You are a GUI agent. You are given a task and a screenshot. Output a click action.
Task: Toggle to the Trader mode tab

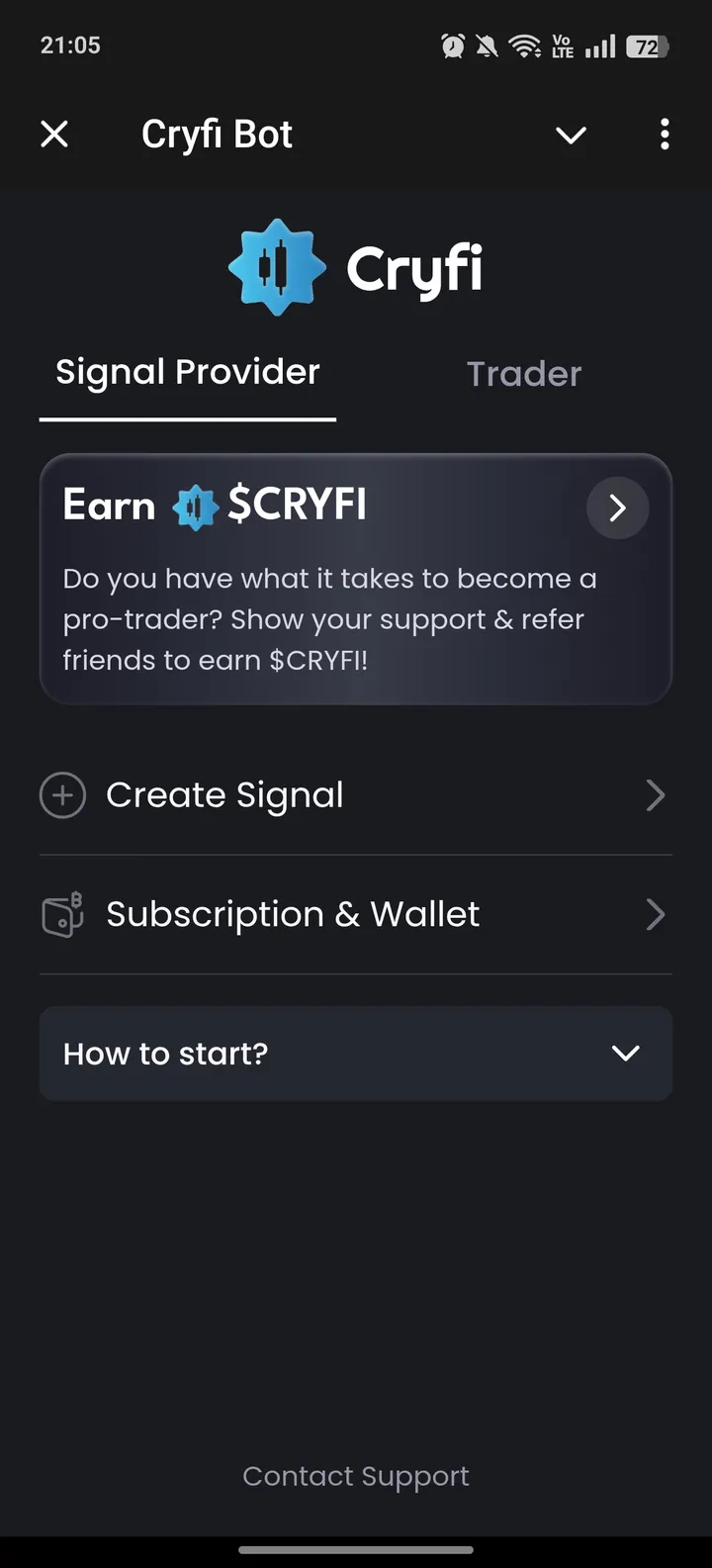coord(523,373)
